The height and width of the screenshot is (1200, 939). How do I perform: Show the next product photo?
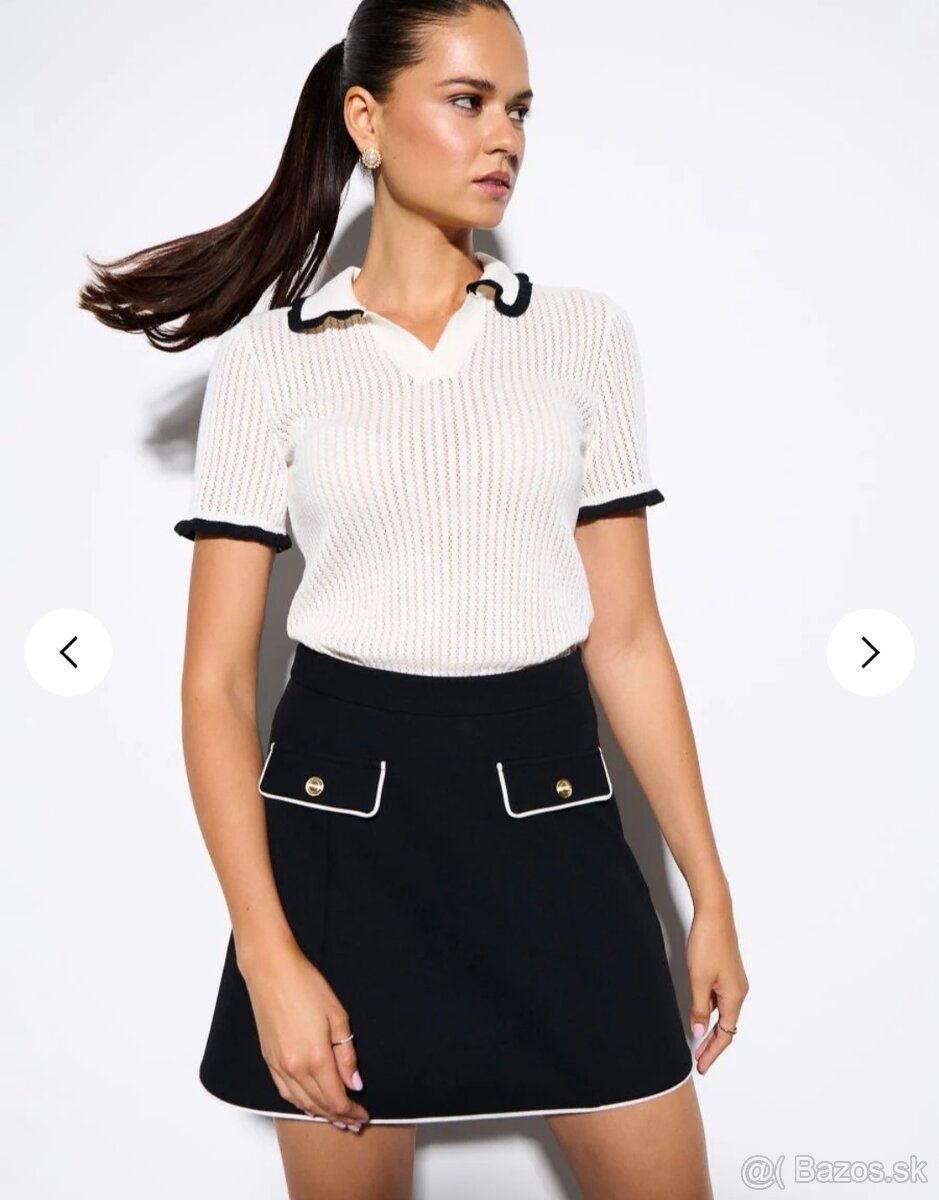point(870,652)
